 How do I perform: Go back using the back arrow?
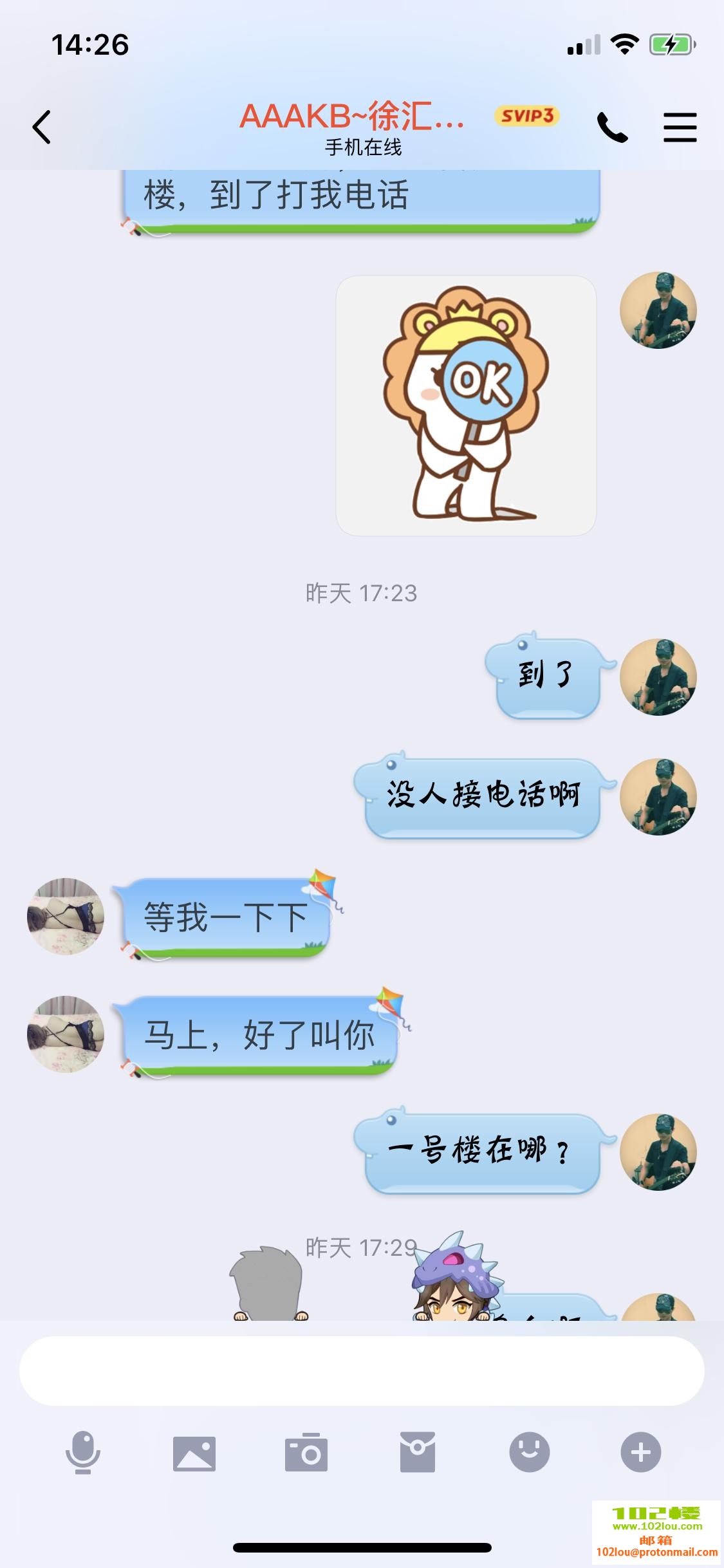41,126
